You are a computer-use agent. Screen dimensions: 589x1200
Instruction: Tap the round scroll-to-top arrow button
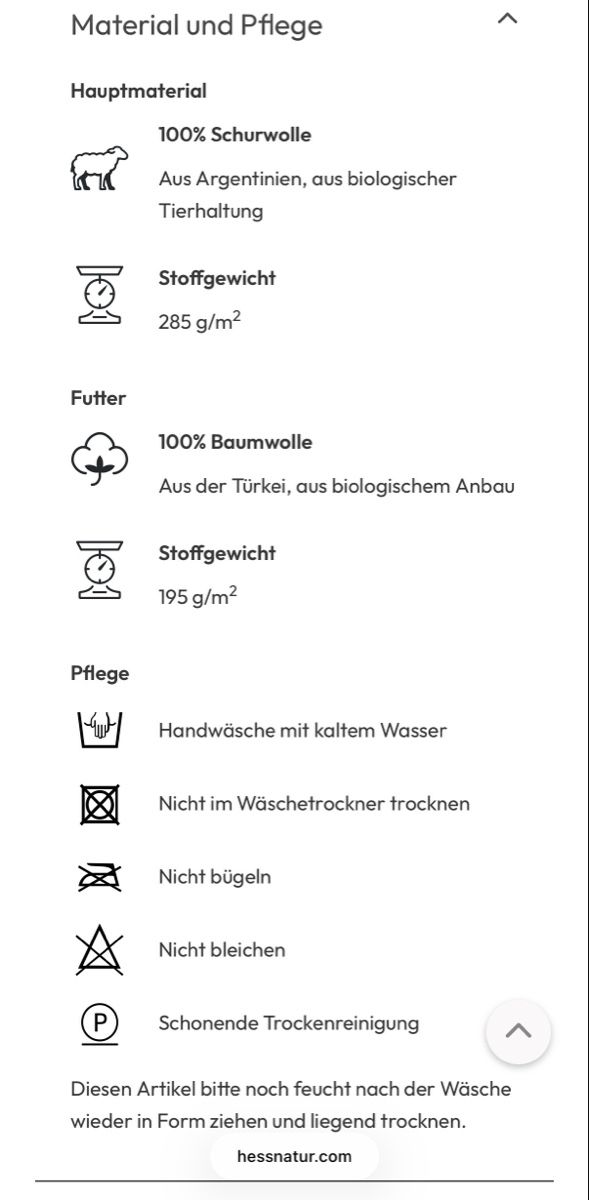pyautogui.click(x=518, y=1031)
